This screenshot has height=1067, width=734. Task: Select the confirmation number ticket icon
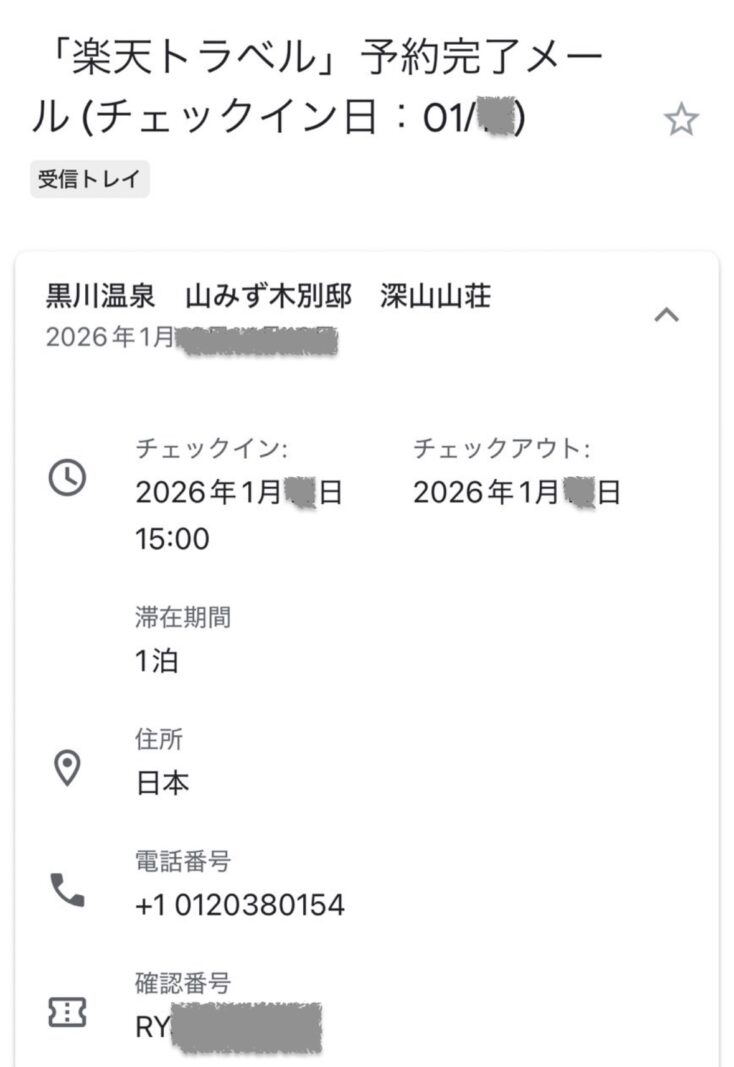tap(65, 1012)
